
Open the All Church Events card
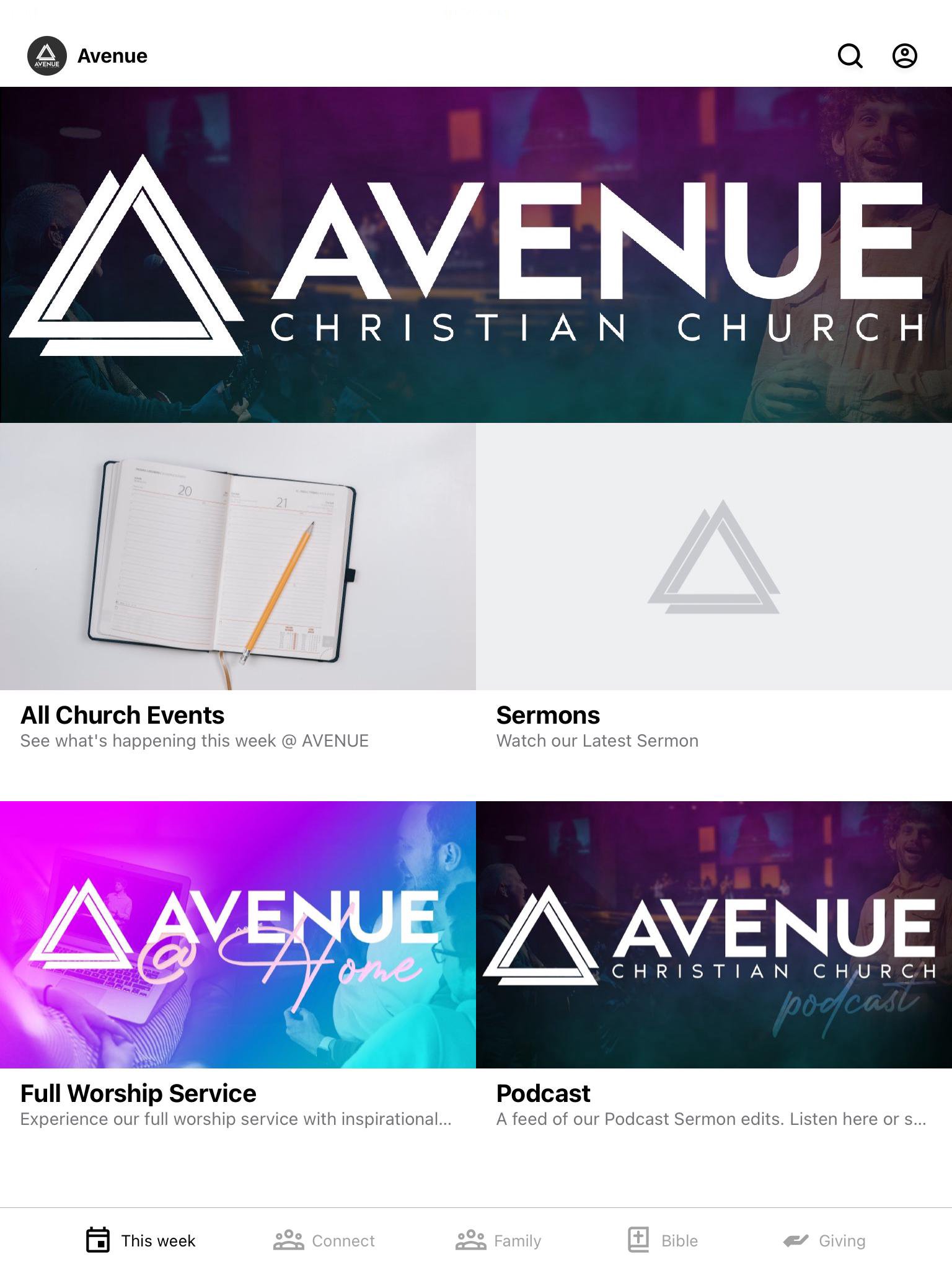(238, 589)
